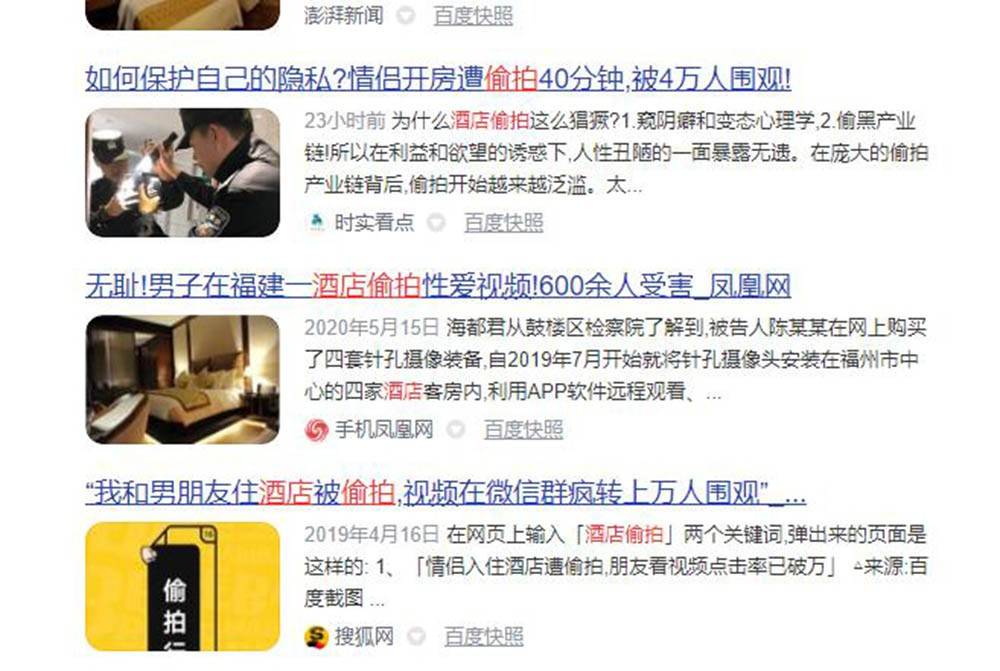
Task: View 百度快照 for the 手机凤凰网 result
Action: (x=523, y=429)
